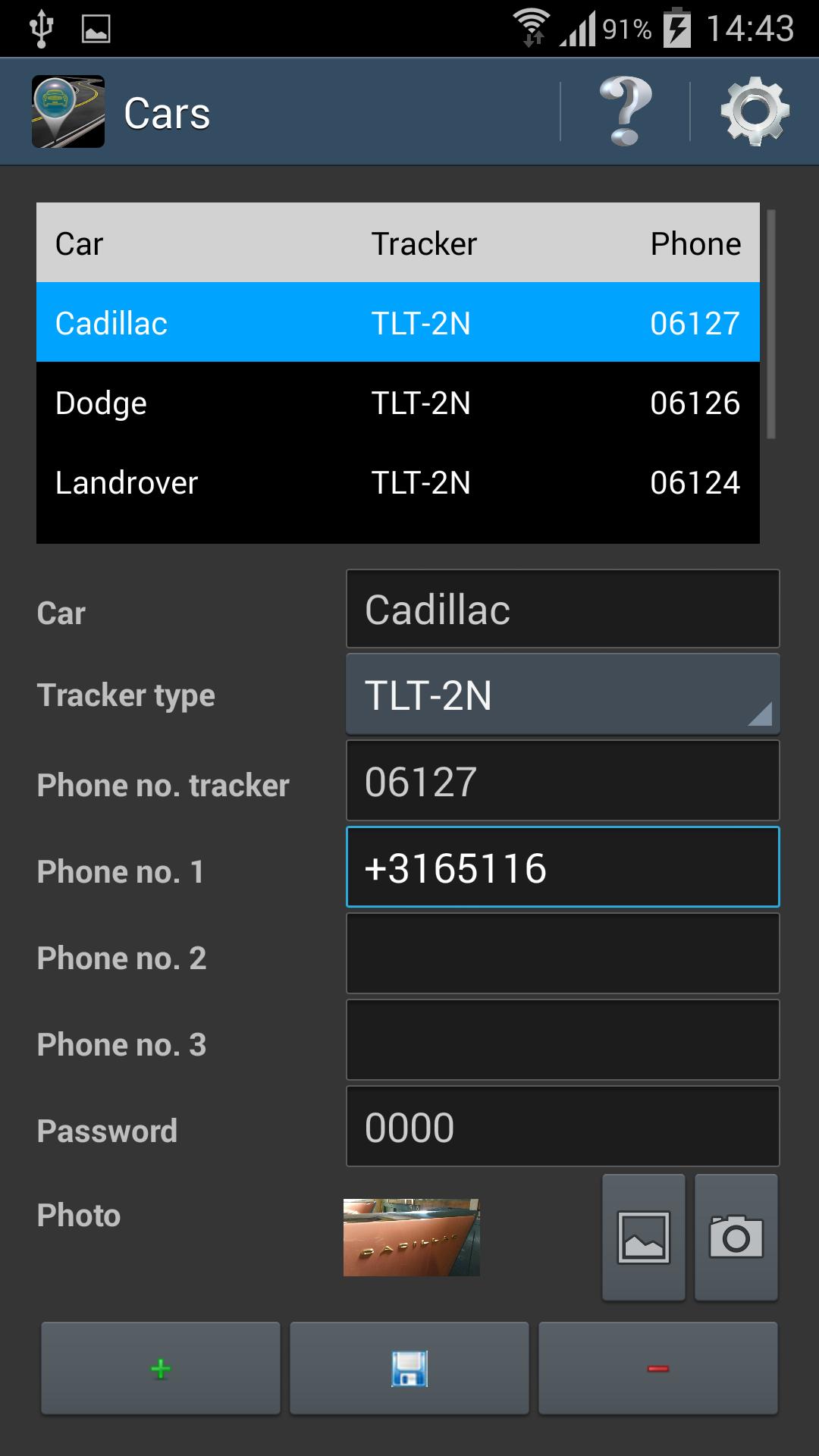Delete the car using the minus icon
Viewport: 819px width, 1456px height.
point(657,1369)
